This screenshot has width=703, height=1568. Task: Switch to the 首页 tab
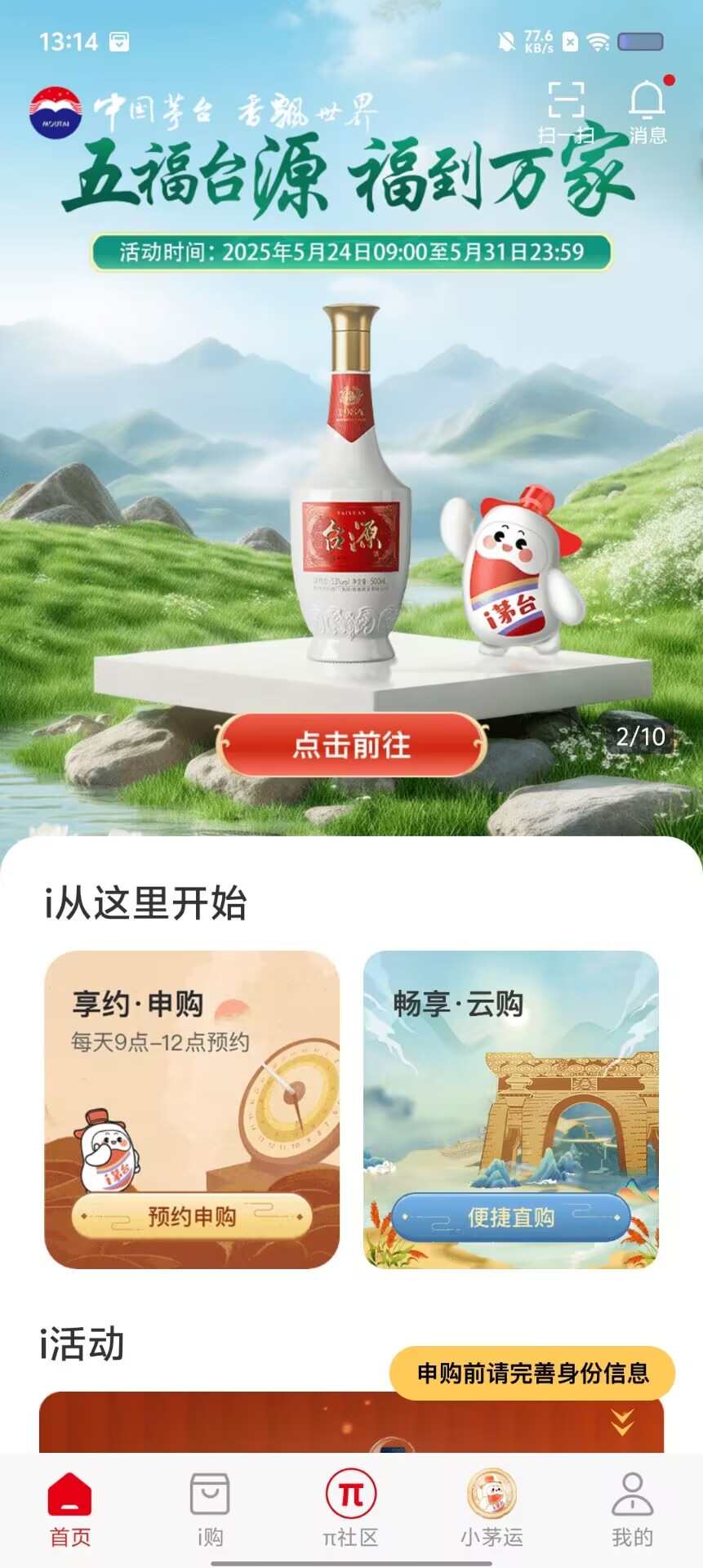[70, 1509]
